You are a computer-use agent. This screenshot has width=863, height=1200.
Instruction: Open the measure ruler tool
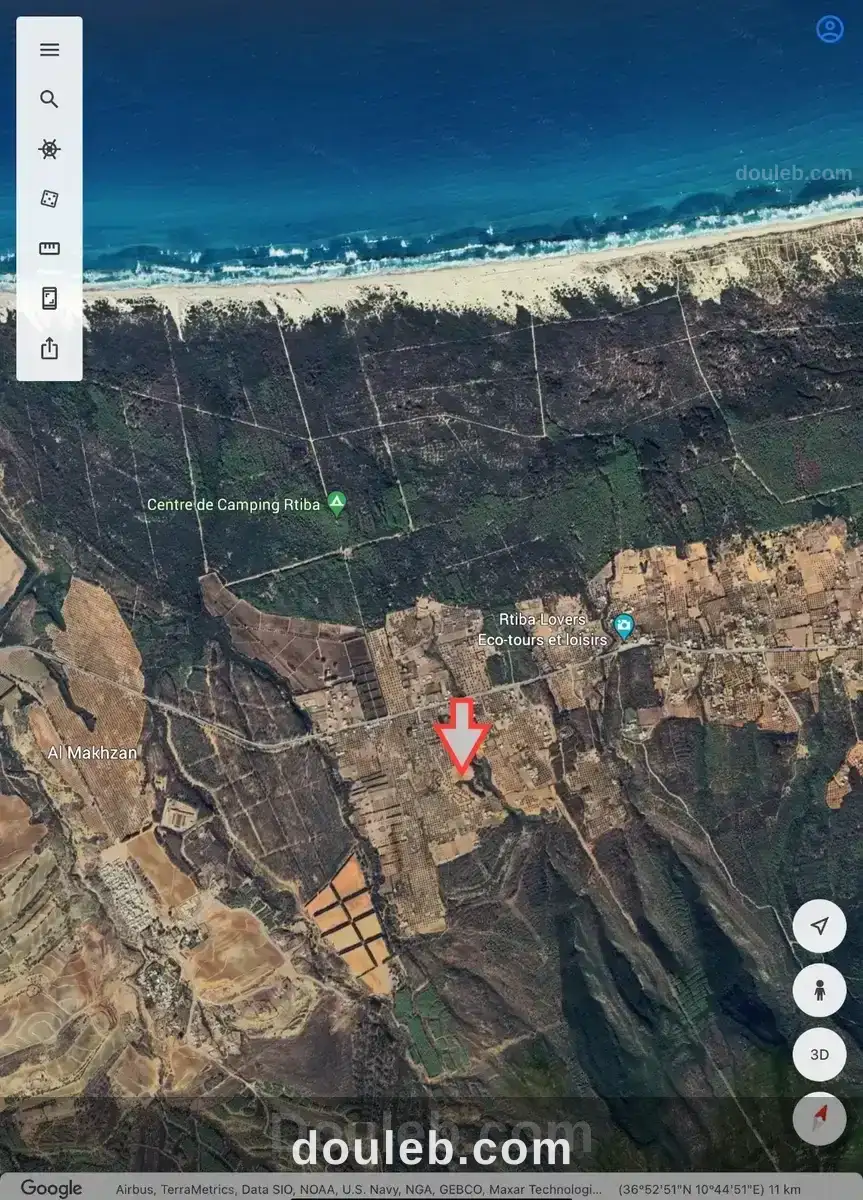tap(49, 248)
